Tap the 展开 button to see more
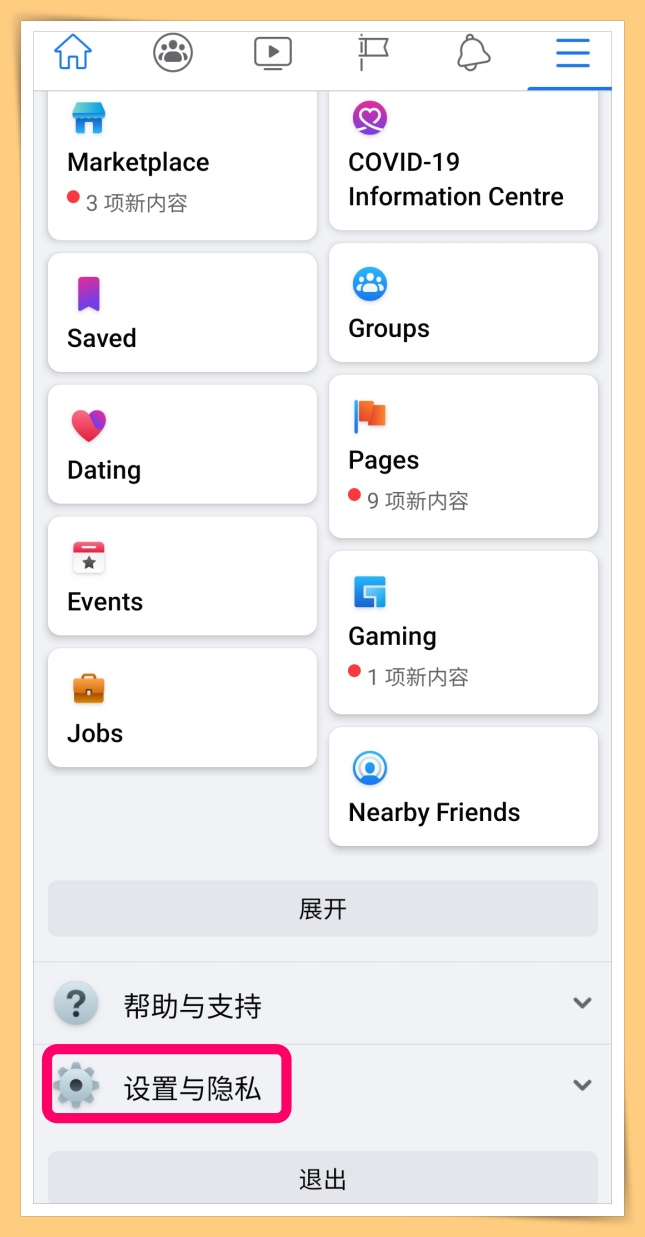645x1237 pixels. click(x=322, y=908)
